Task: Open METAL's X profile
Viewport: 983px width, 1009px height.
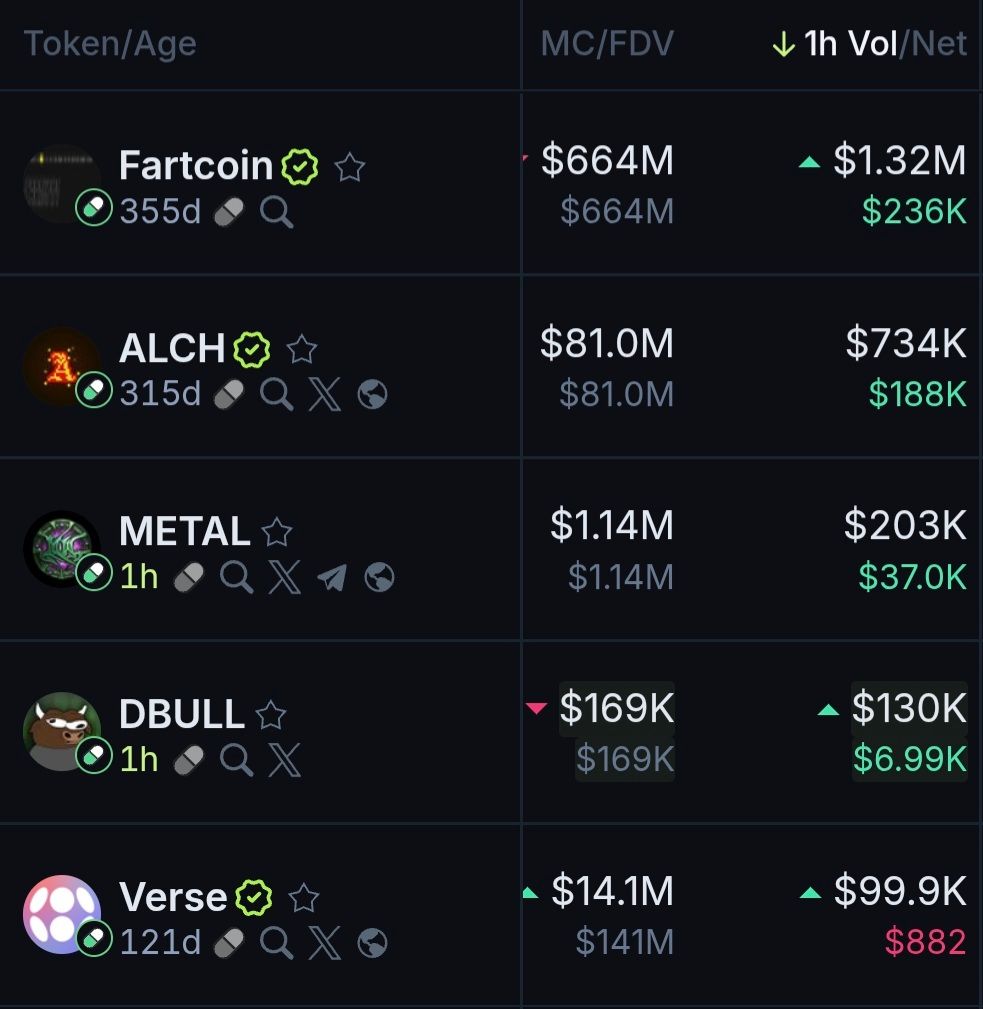Action: coord(284,578)
